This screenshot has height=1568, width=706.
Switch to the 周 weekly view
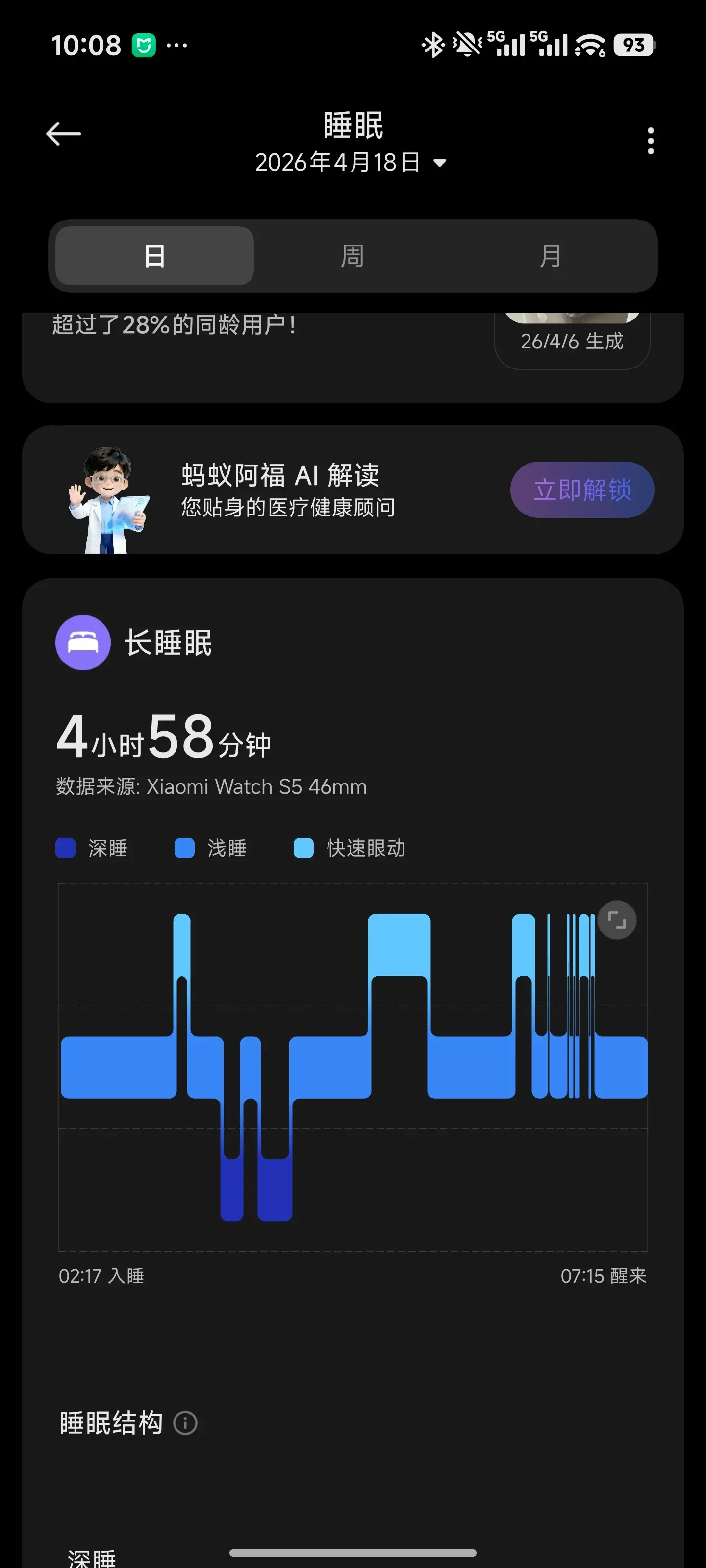coord(352,256)
